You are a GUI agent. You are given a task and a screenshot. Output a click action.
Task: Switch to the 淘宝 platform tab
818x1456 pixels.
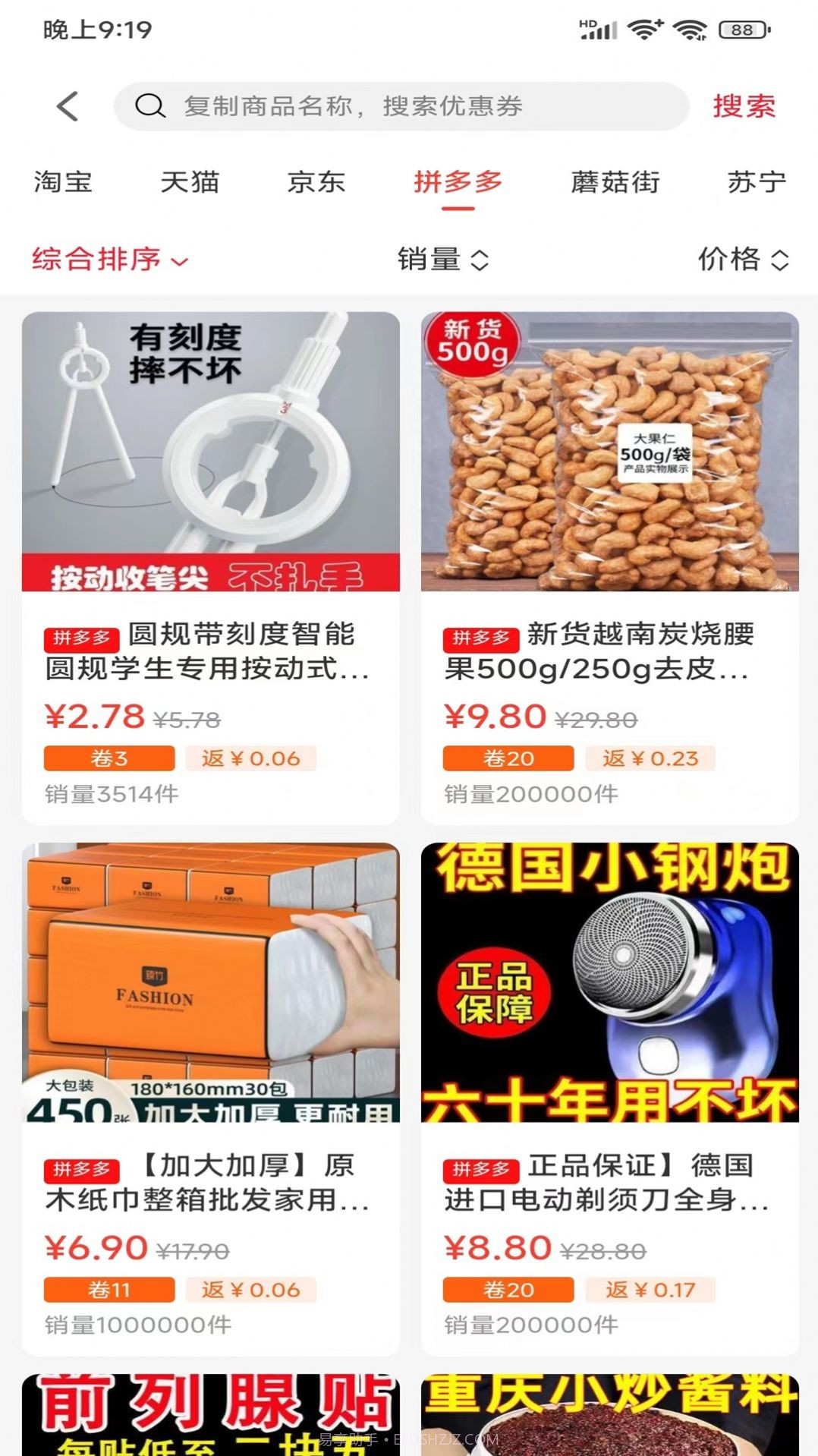[x=61, y=182]
